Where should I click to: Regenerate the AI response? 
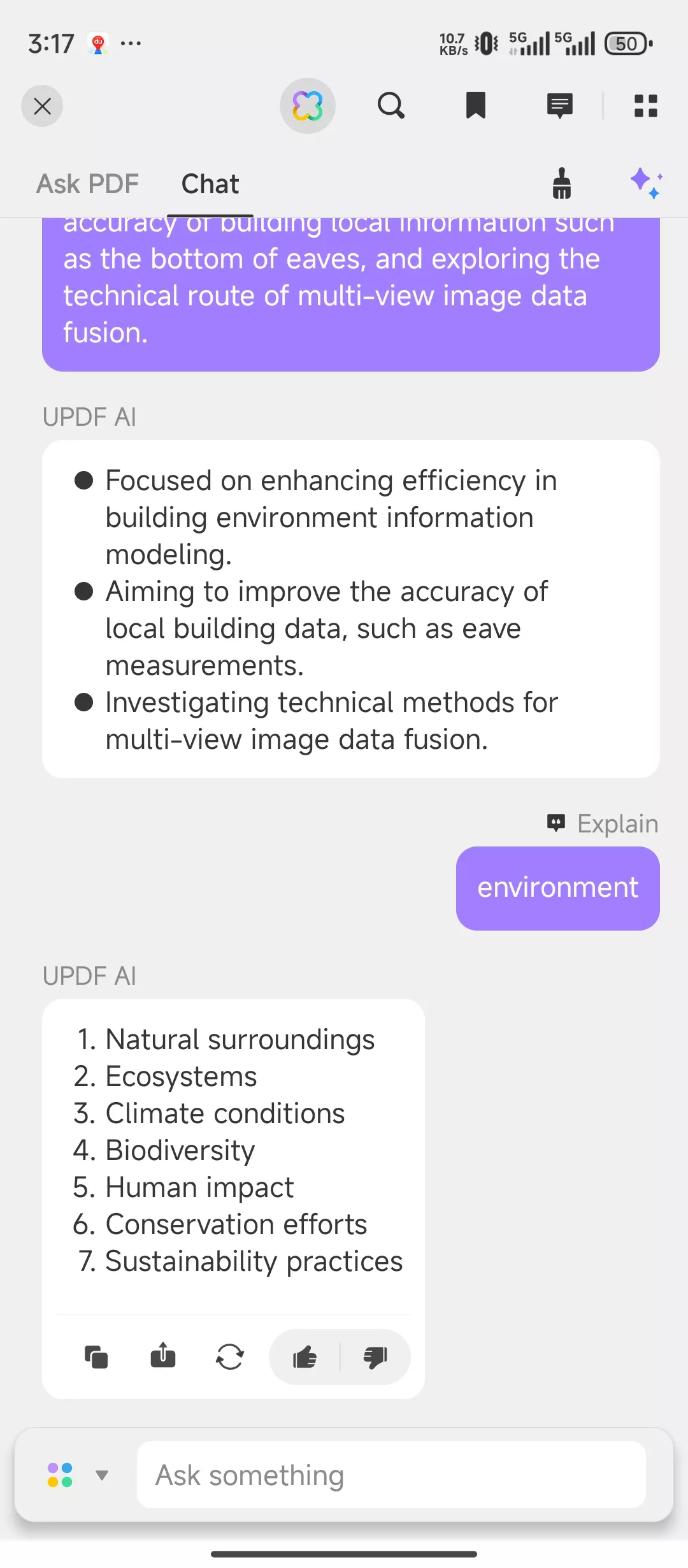click(x=230, y=1357)
